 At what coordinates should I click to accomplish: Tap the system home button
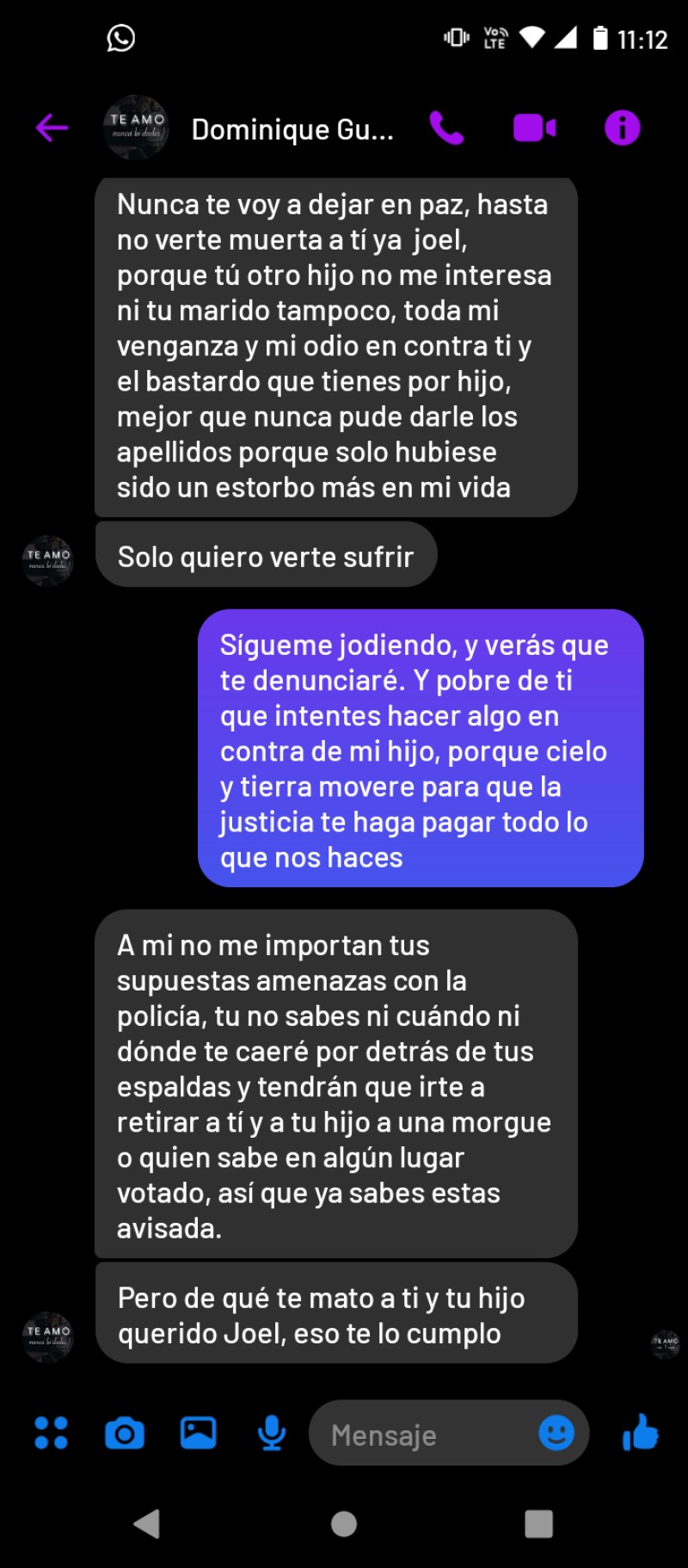tap(344, 1524)
